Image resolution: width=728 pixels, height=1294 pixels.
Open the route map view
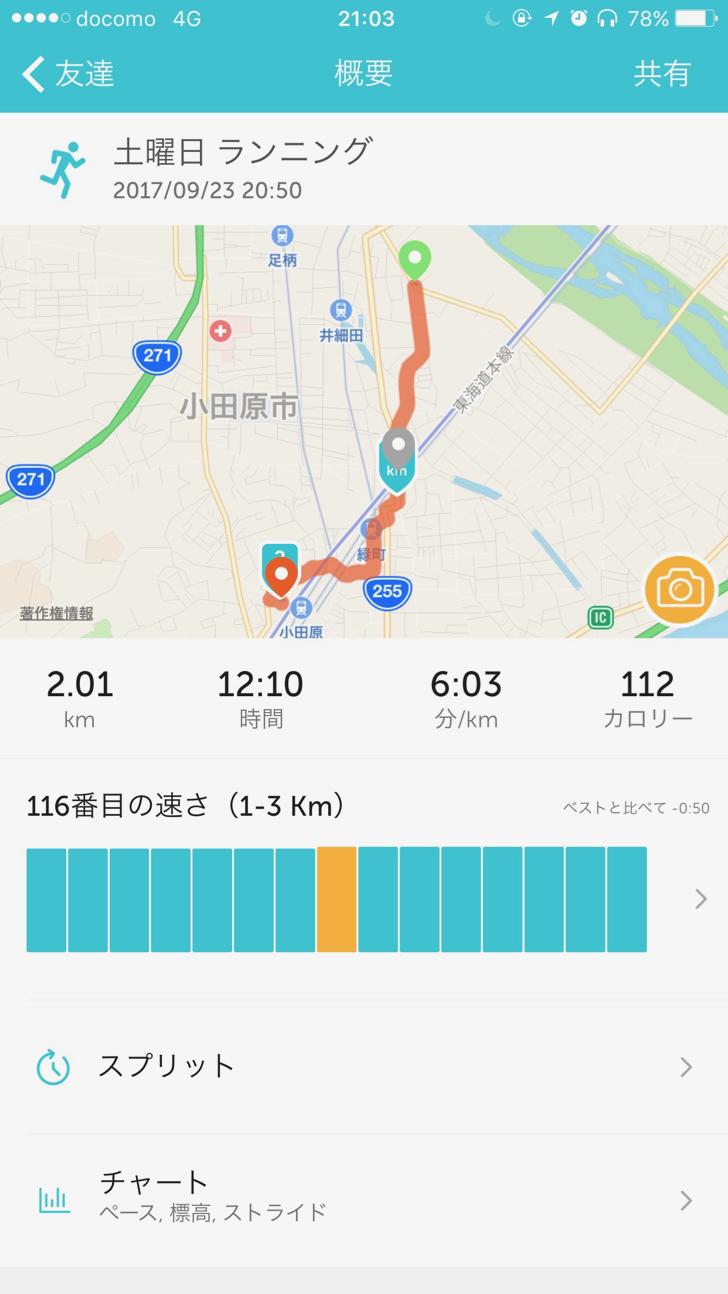364,431
